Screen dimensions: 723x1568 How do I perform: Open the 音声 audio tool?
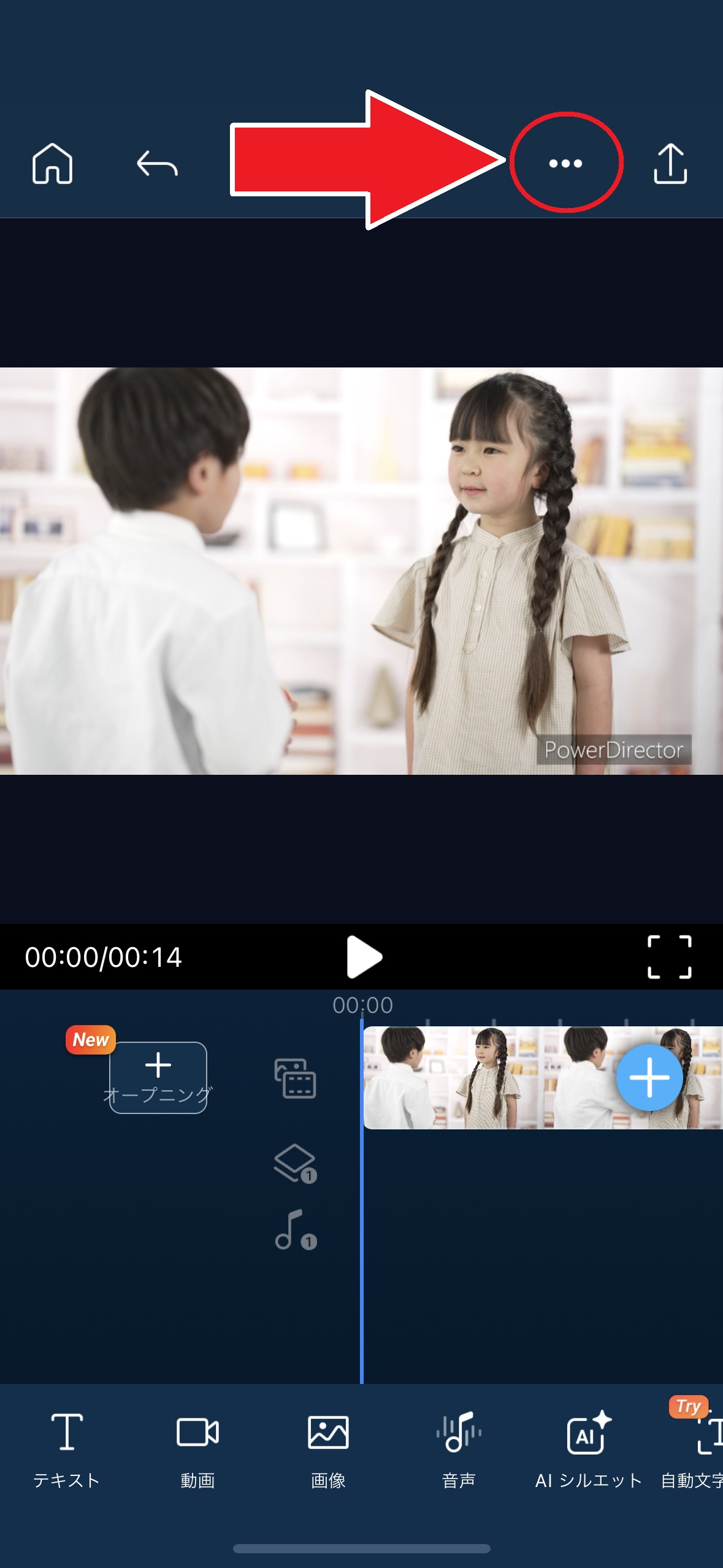pos(459,1448)
